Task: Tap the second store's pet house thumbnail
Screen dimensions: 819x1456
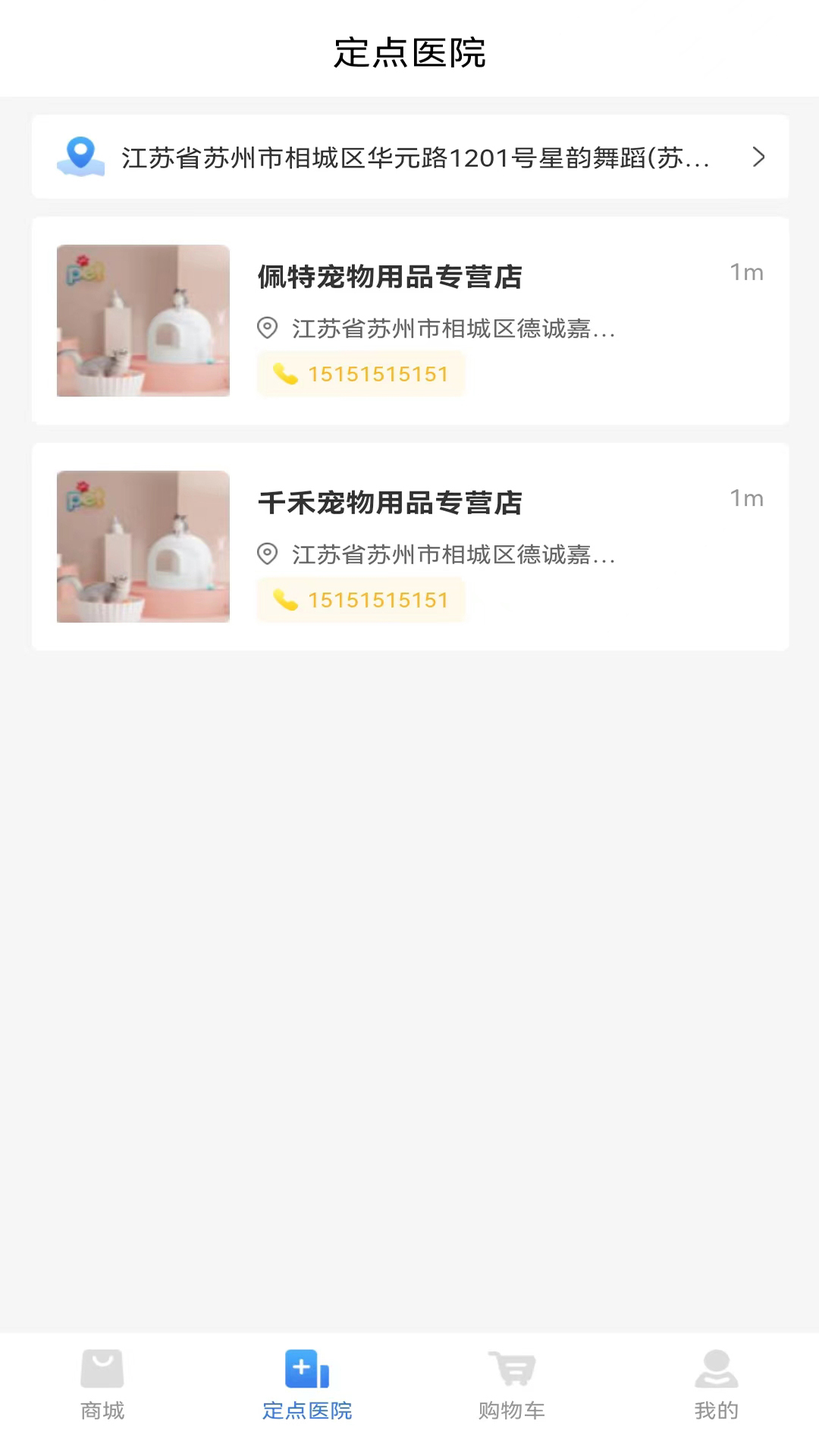Action: point(143,546)
